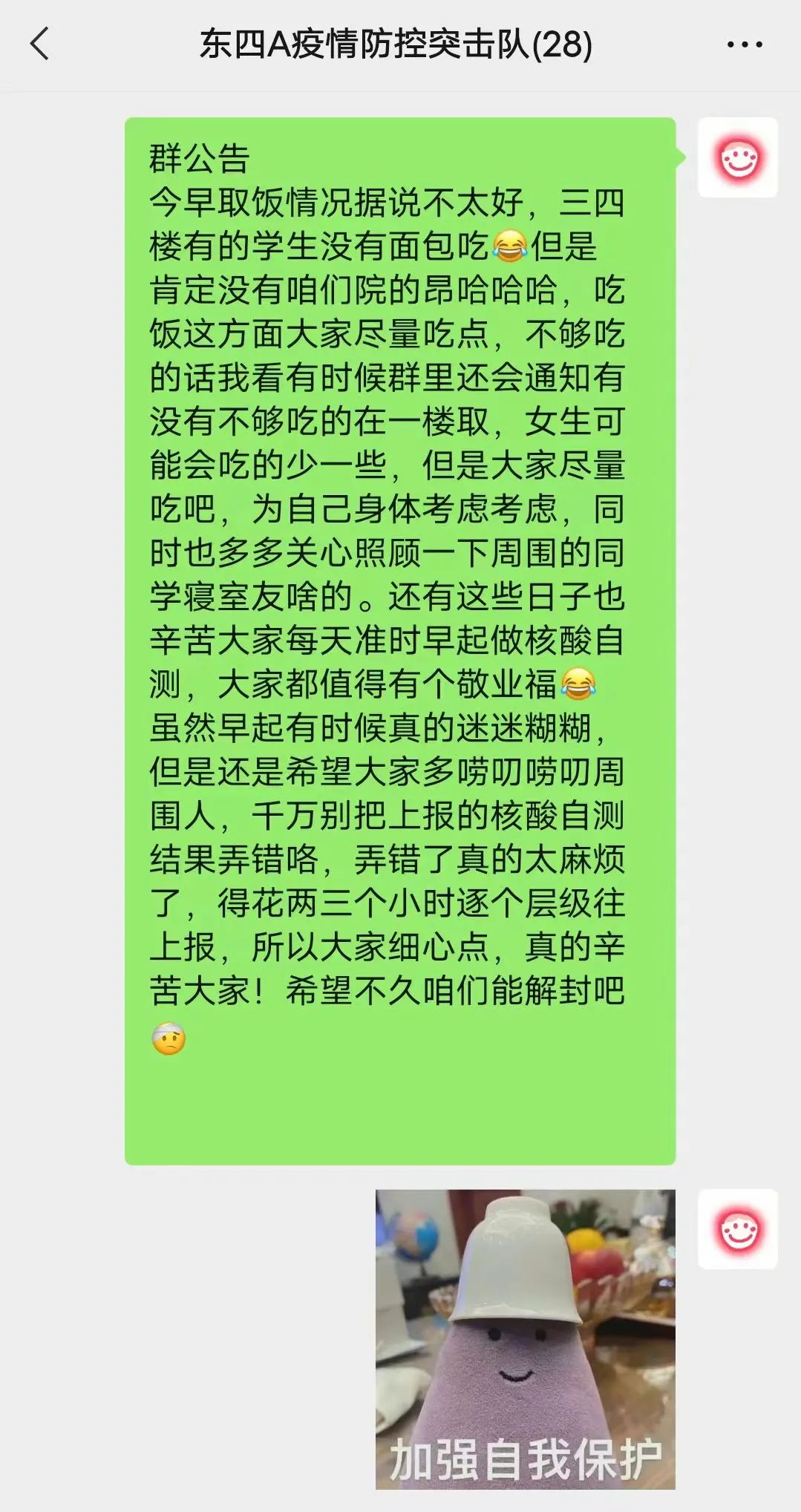Open the three-dot chat settings menu
Screen dimensions: 801x1512
tap(745, 45)
